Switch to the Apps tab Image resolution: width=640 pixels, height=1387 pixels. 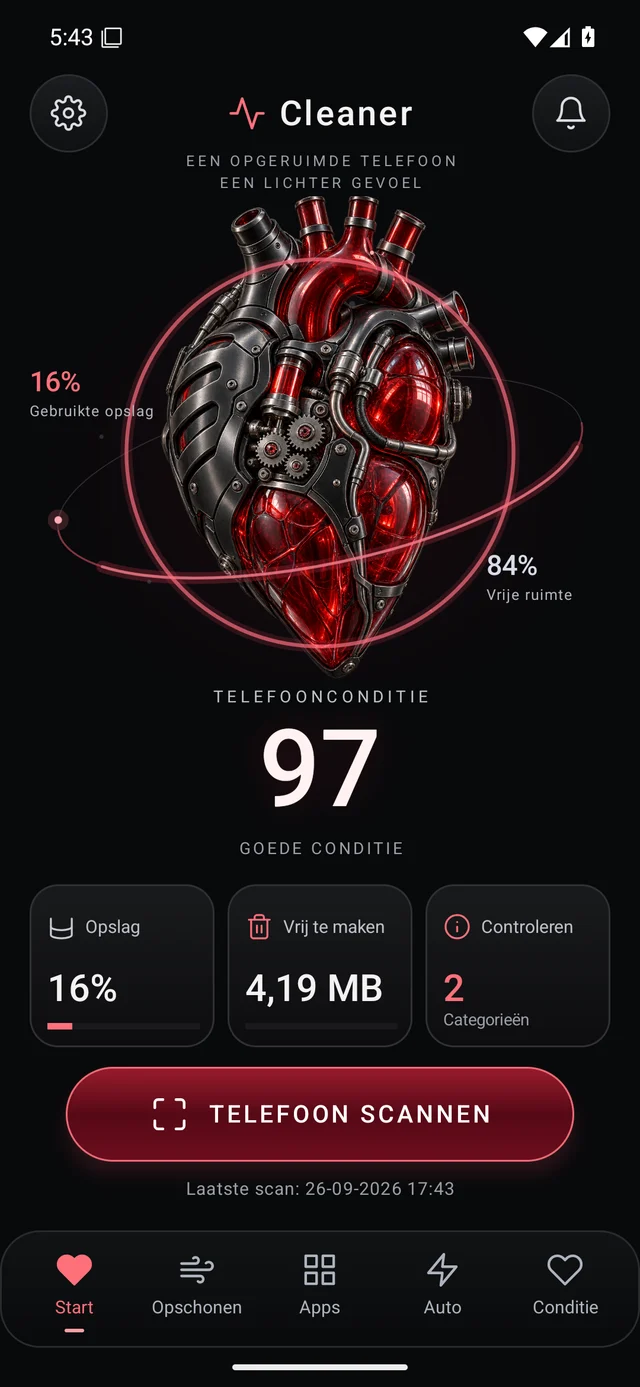pyautogui.click(x=320, y=1288)
